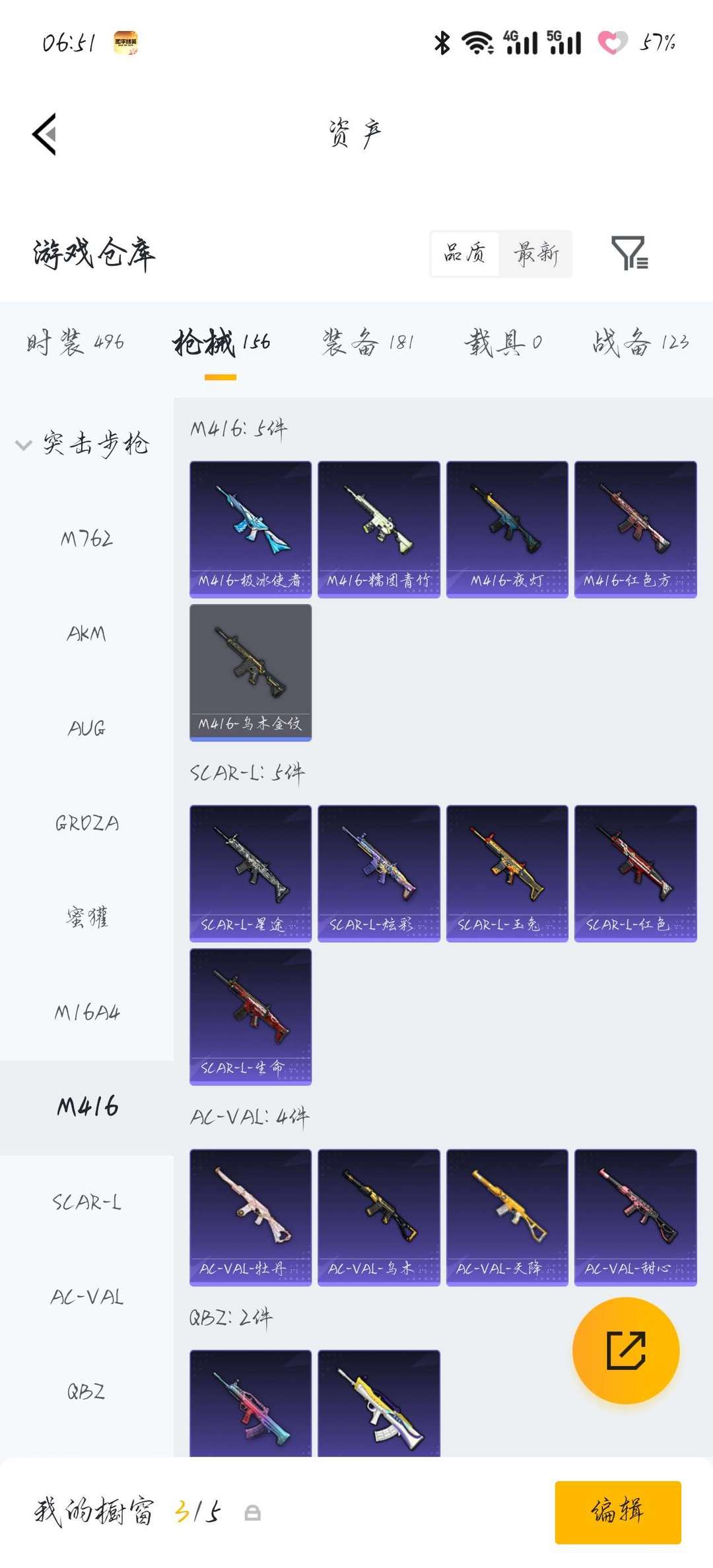The width and height of the screenshot is (713, 1568).
Task: Open the filter icon next to 最新
Action: (x=629, y=254)
